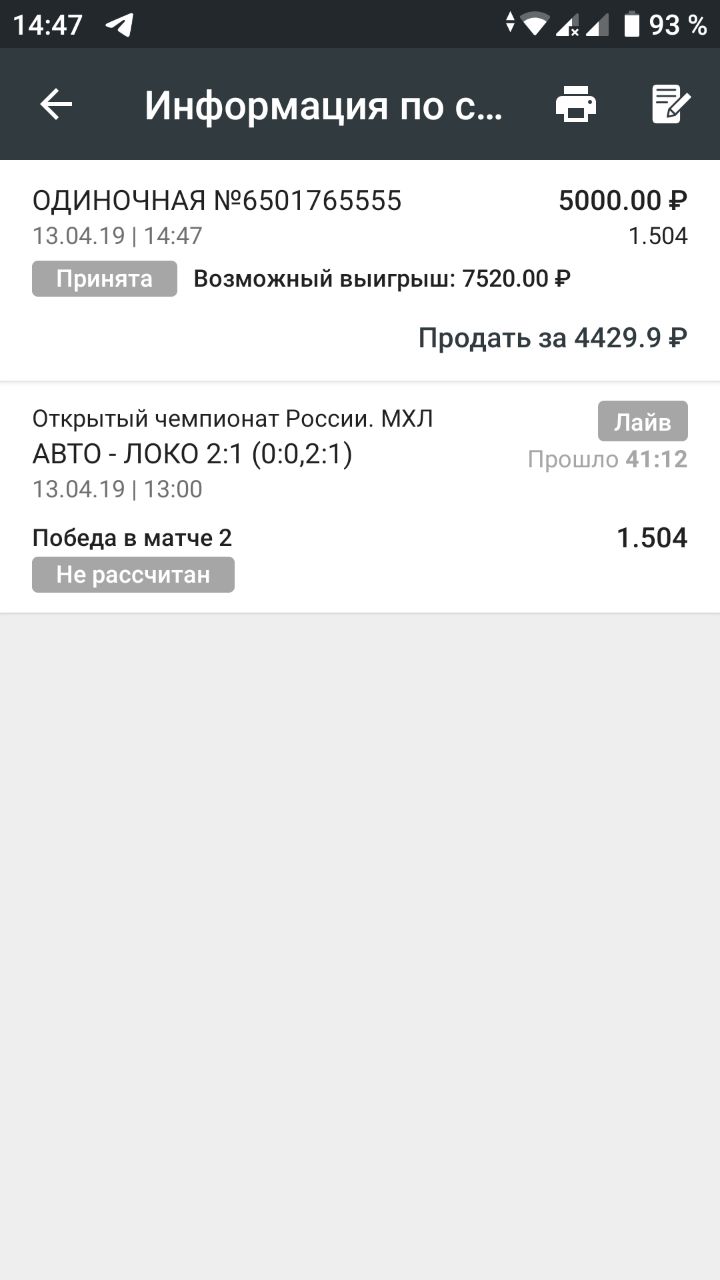Open the edit bet icon
Screen dimensions: 720x1280
(x=670, y=104)
